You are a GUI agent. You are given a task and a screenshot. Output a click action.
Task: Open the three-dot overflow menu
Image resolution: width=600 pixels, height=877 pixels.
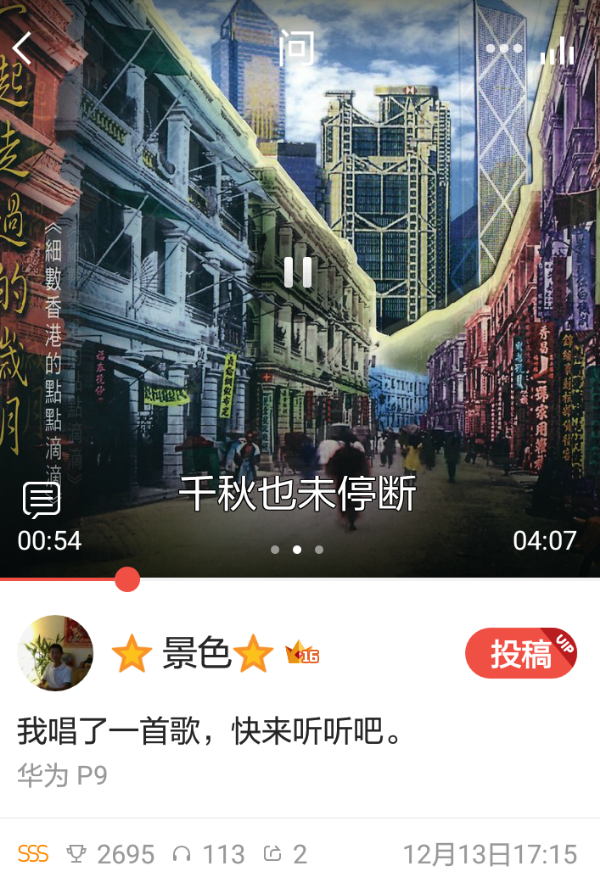point(504,48)
